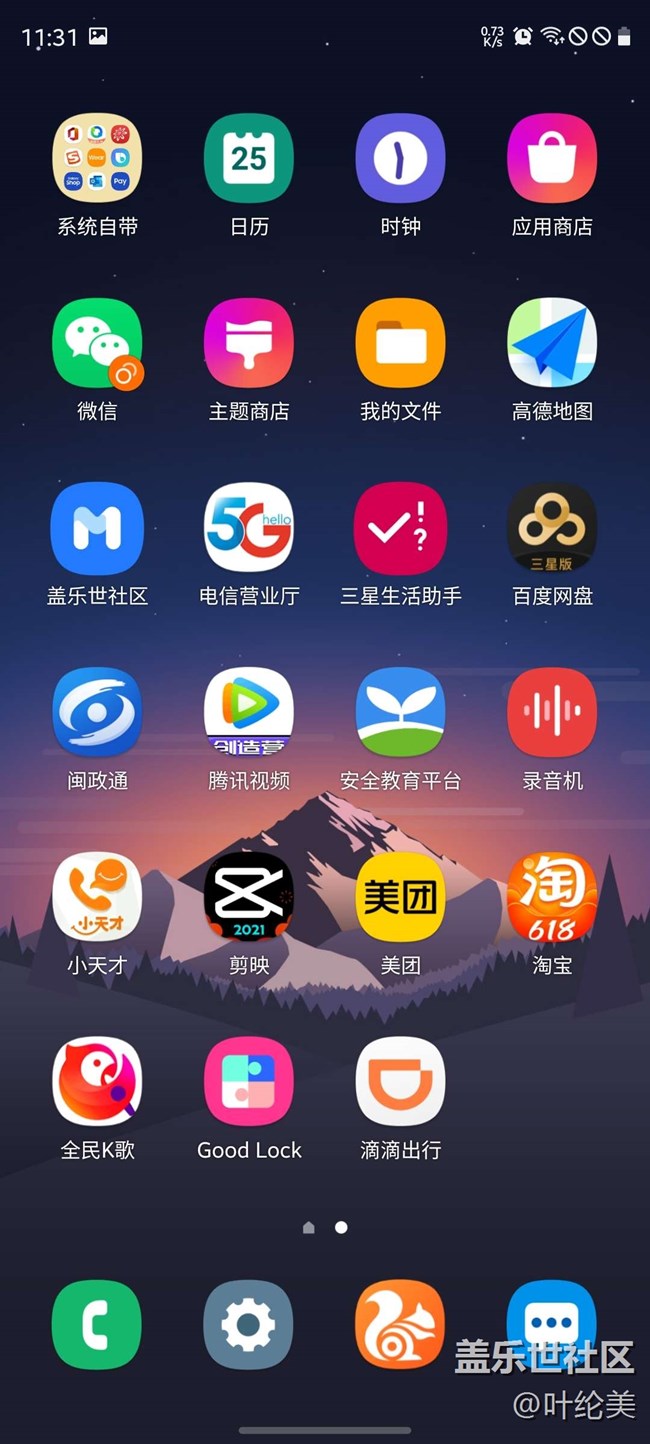Open the 日历 calendar app

pyautogui.click(x=249, y=158)
